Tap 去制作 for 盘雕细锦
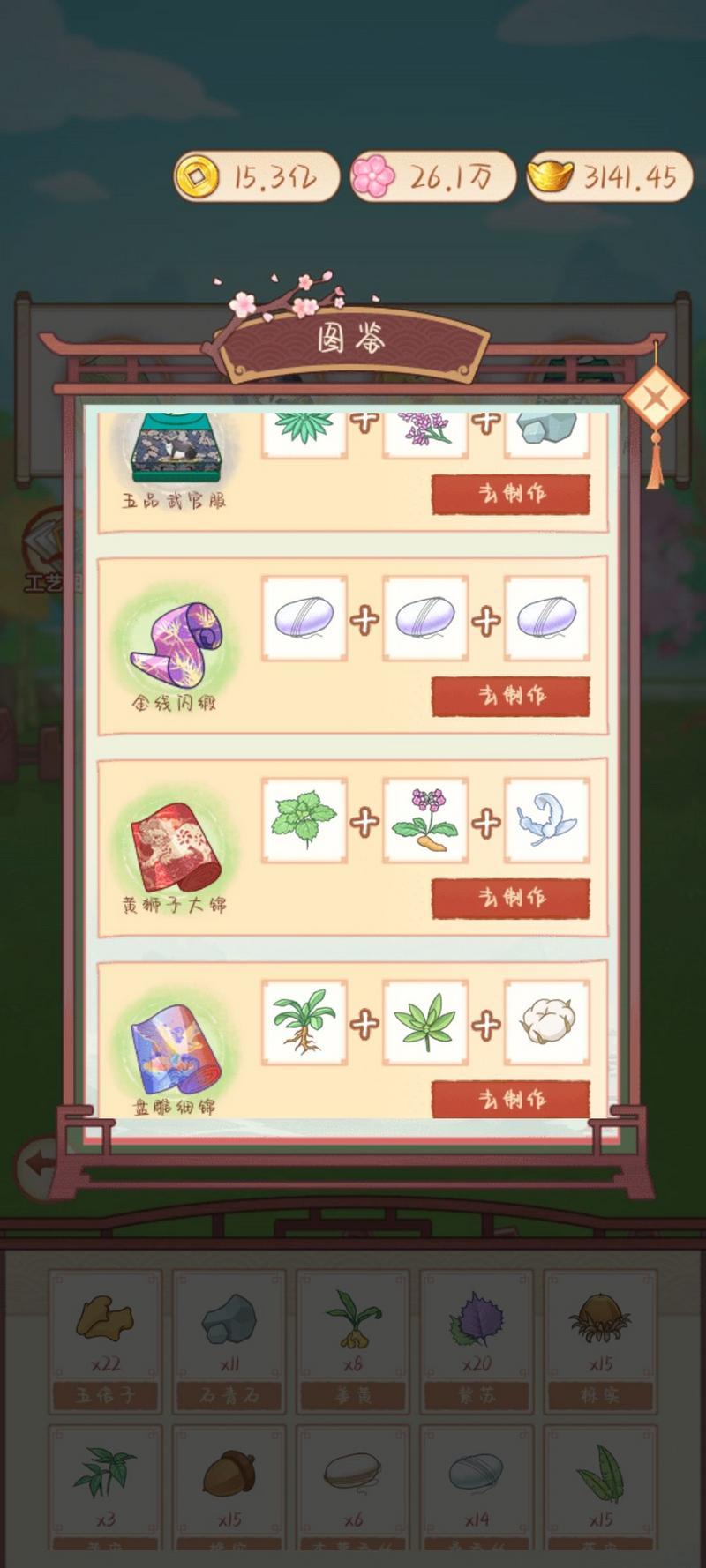This screenshot has height=1568, width=706. 510,1099
